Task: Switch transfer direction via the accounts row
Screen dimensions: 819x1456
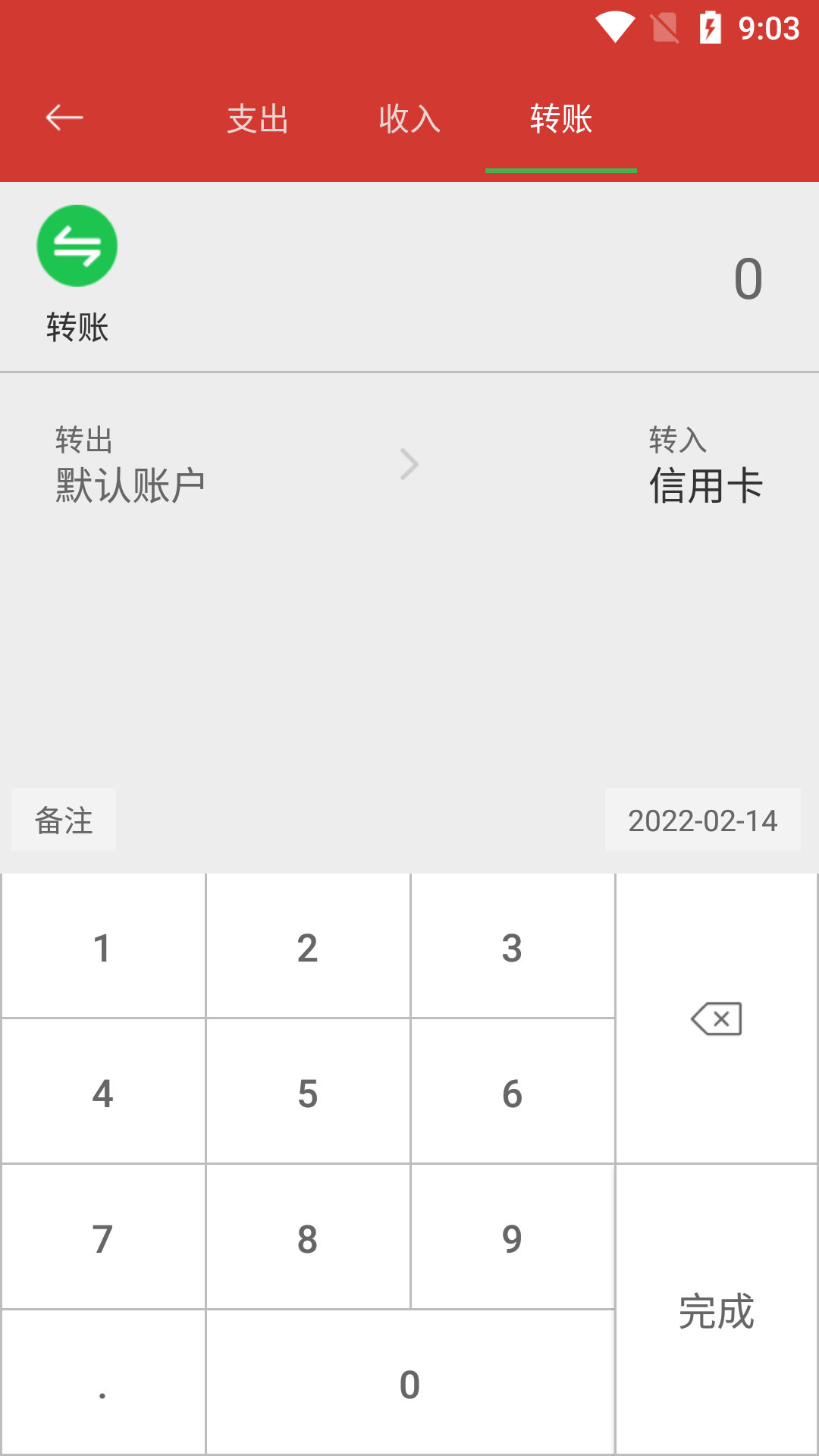Action: click(409, 463)
